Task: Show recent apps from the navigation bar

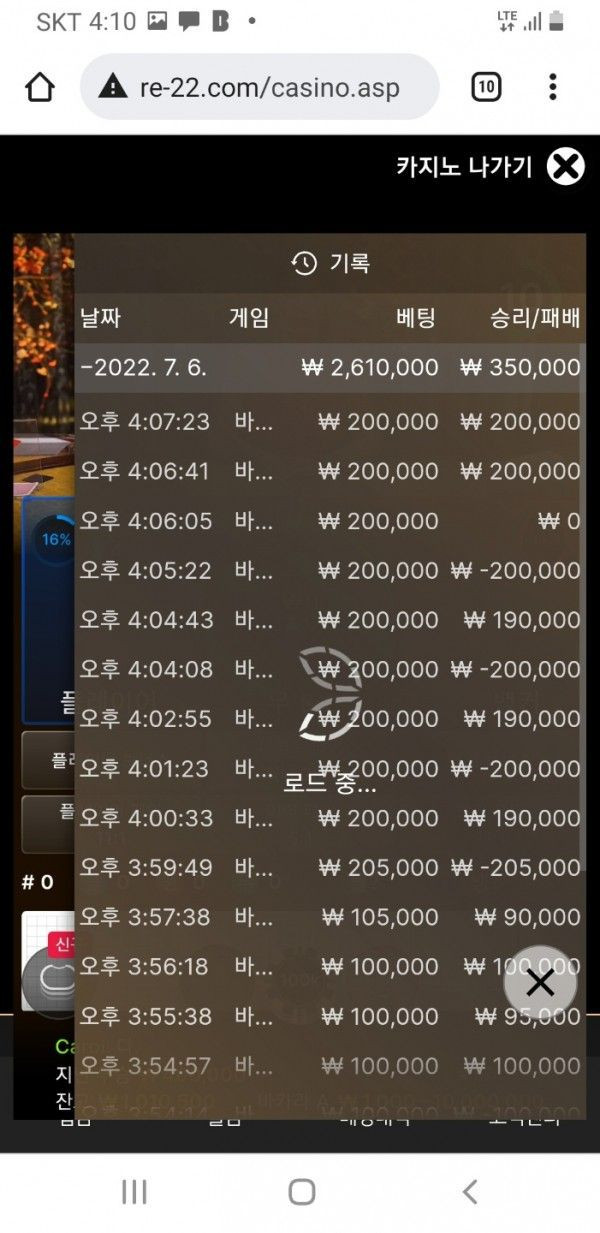Action: (134, 1191)
